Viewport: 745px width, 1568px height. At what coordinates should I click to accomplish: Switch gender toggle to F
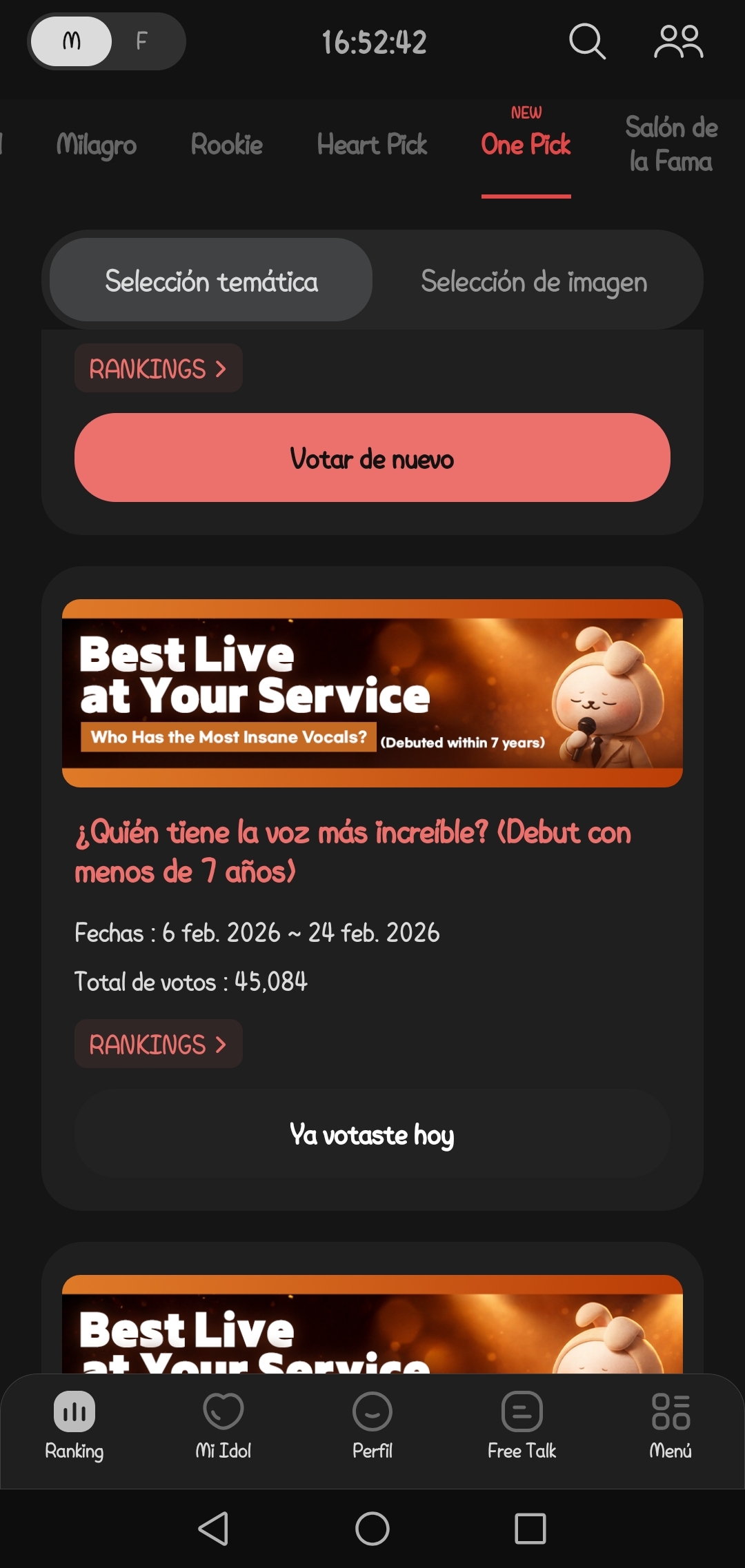[142, 41]
